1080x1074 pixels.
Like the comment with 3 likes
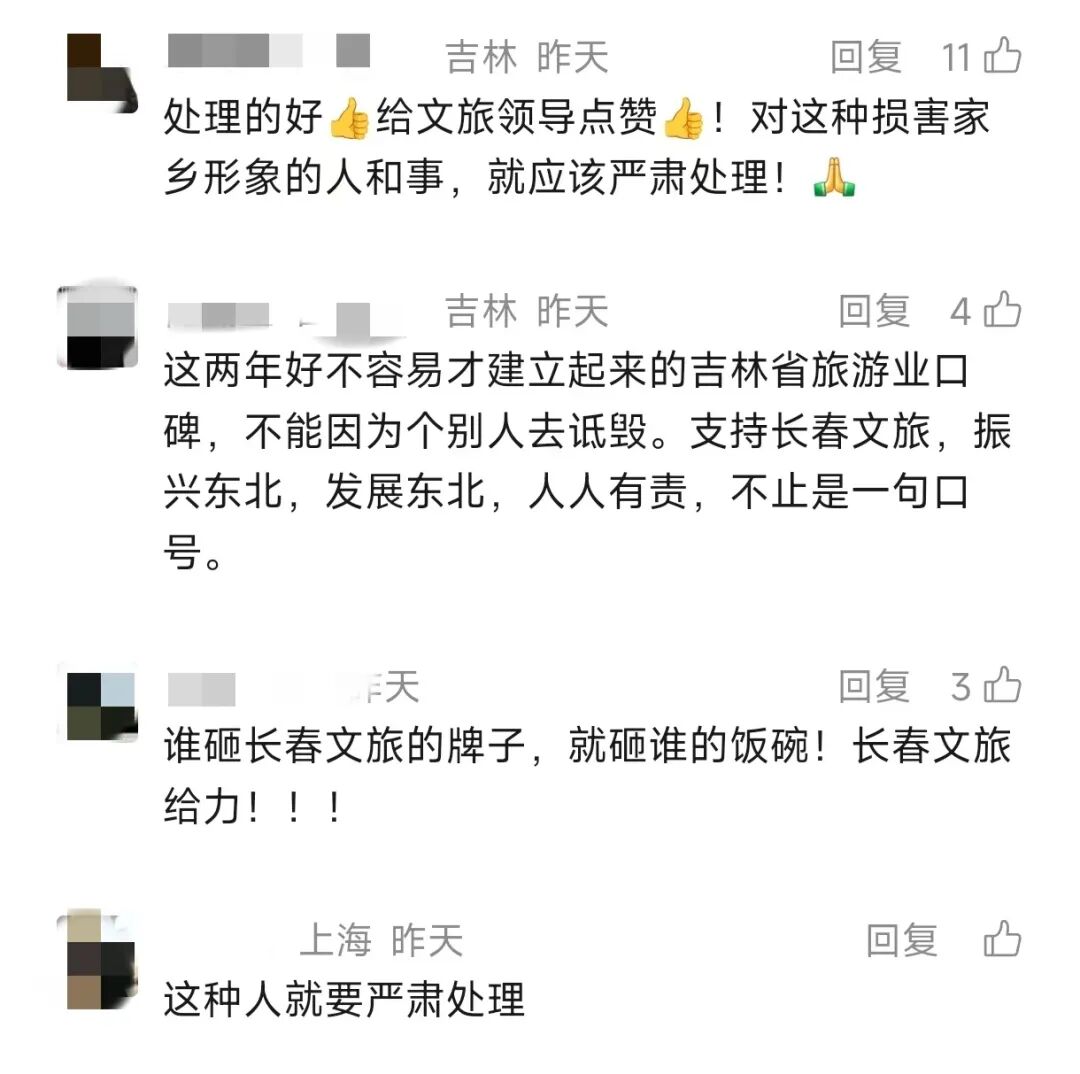[x=1002, y=686]
